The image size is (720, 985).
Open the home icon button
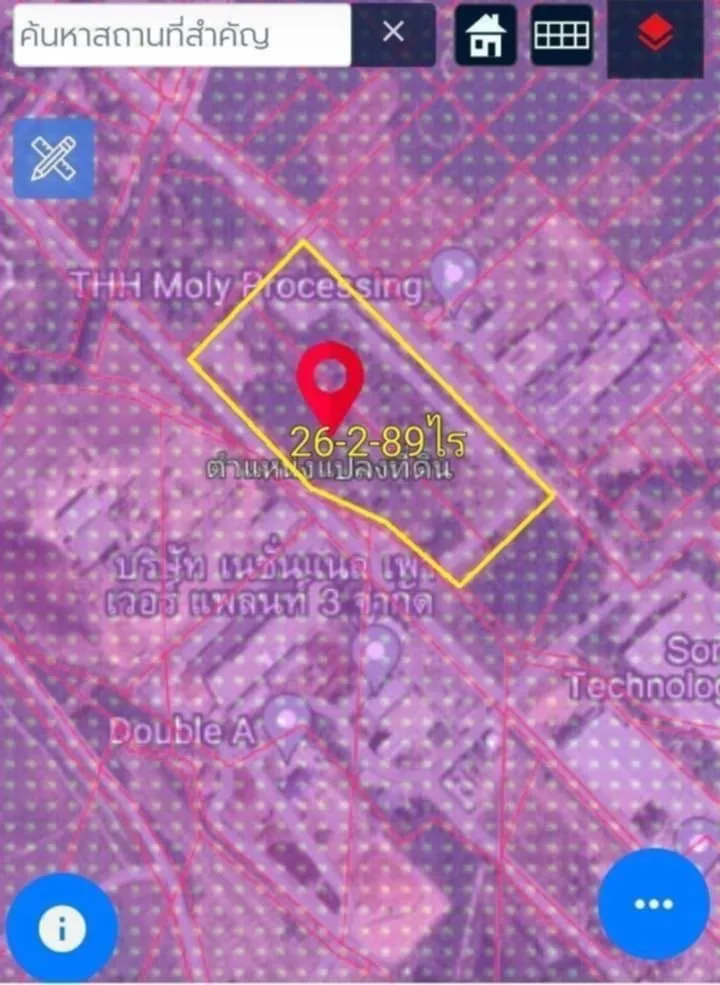coord(485,35)
